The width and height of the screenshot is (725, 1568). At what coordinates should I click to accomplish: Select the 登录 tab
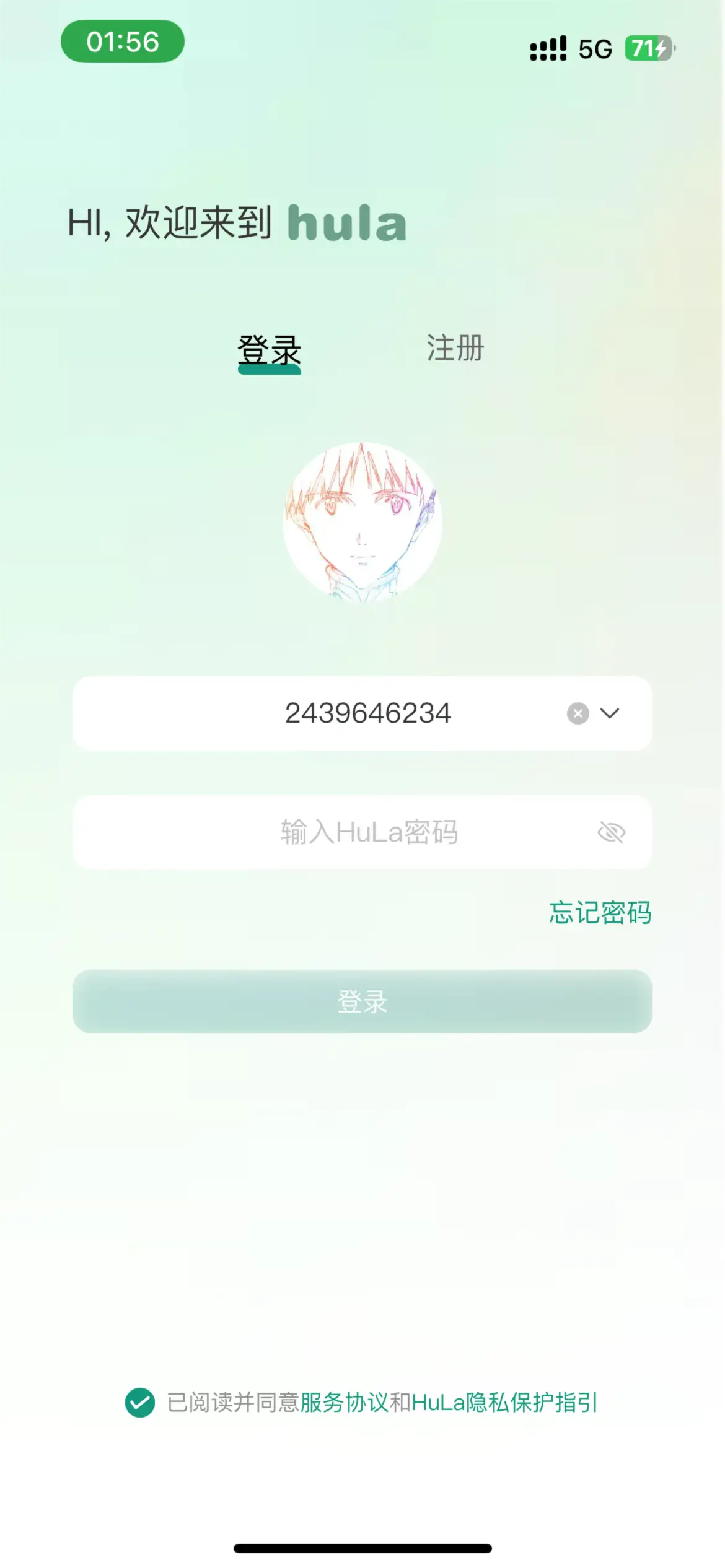click(x=269, y=351)
